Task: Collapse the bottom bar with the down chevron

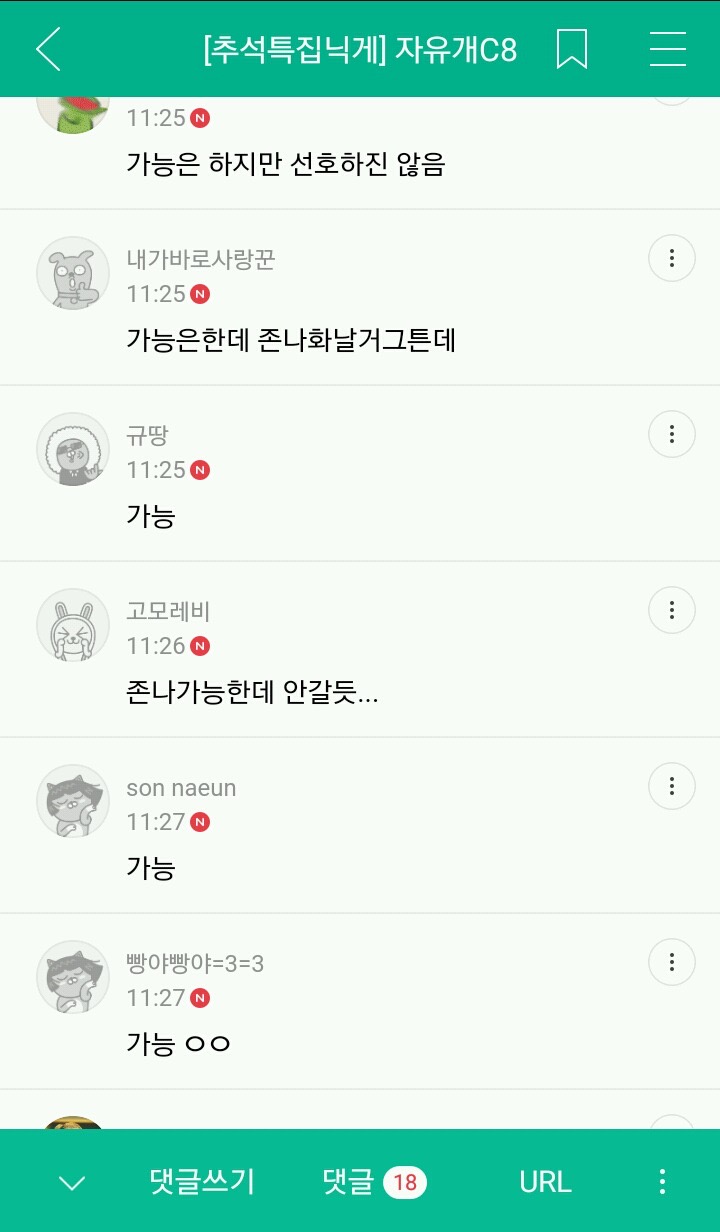Action: click(x=72, y=1183)
